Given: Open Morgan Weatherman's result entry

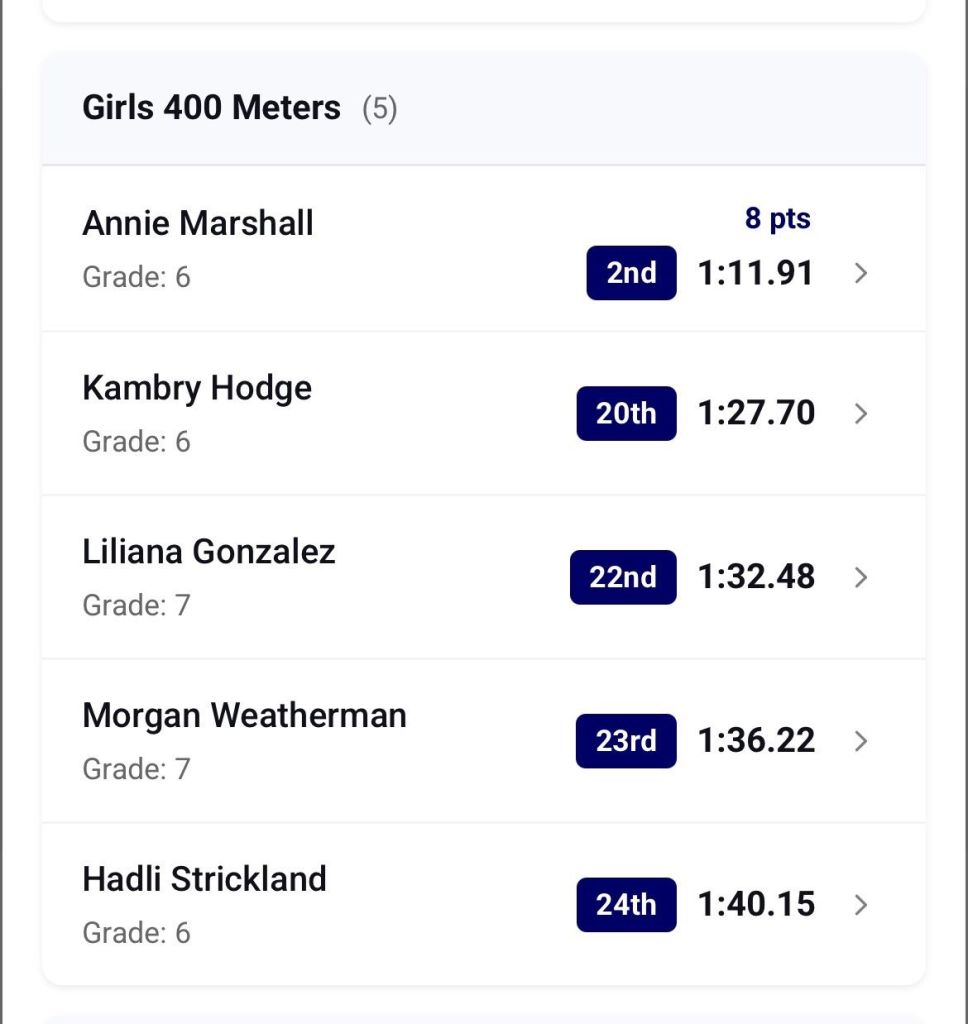Looking at the screenshot, I should (483, 741).
